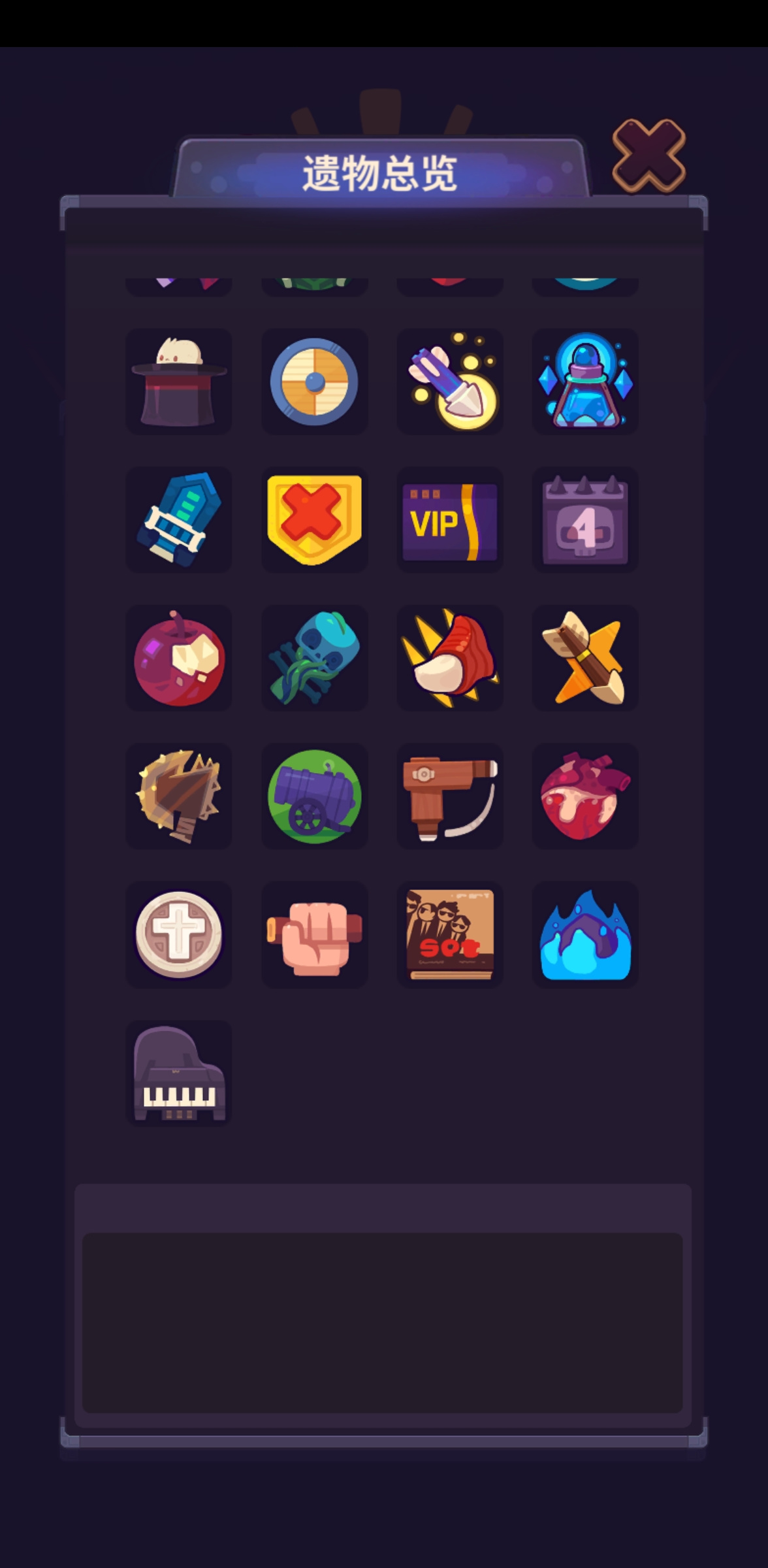The width and height of the screenshot is (768, 1568).
Task: Select the round wooden shield relic
Action: pos(314,382)
